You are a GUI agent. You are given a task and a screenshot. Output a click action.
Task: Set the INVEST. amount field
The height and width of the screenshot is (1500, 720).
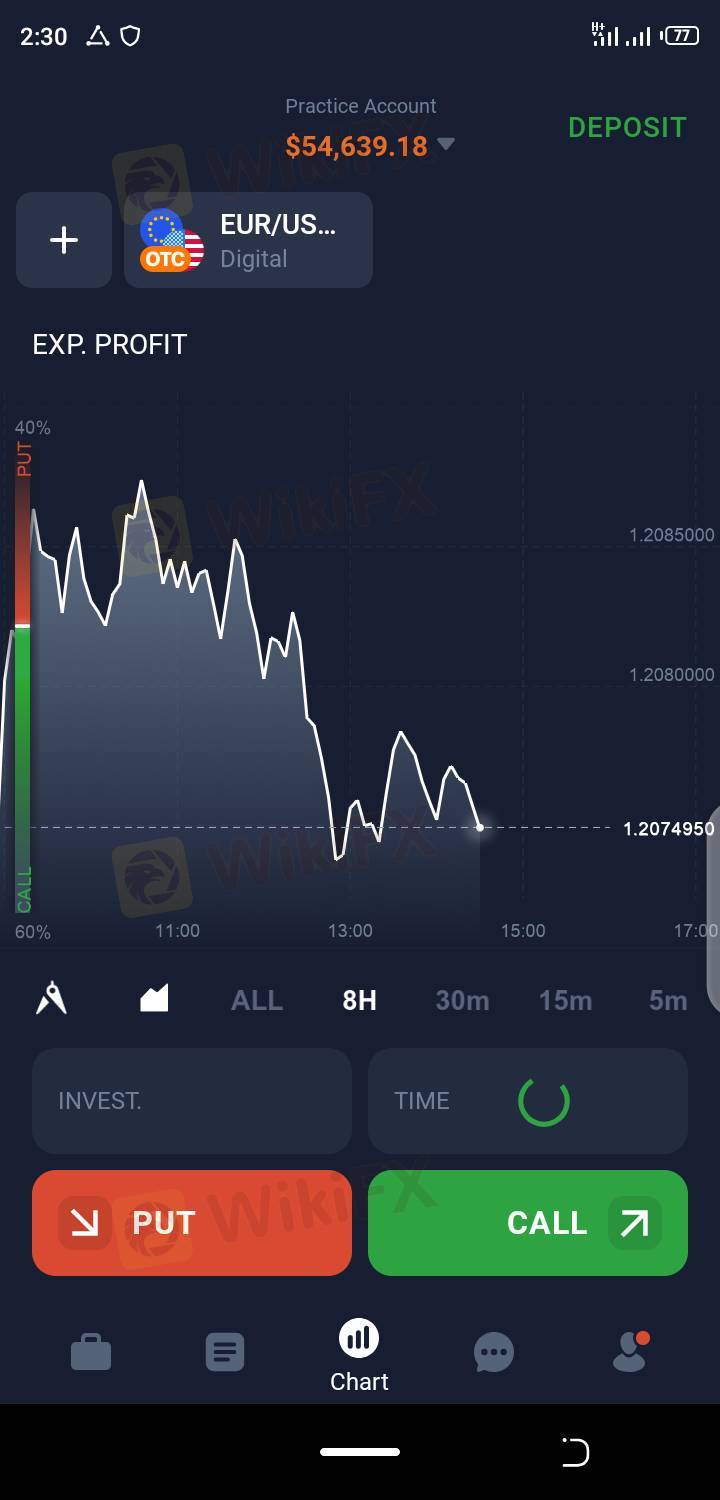[x=192, y=1101]
